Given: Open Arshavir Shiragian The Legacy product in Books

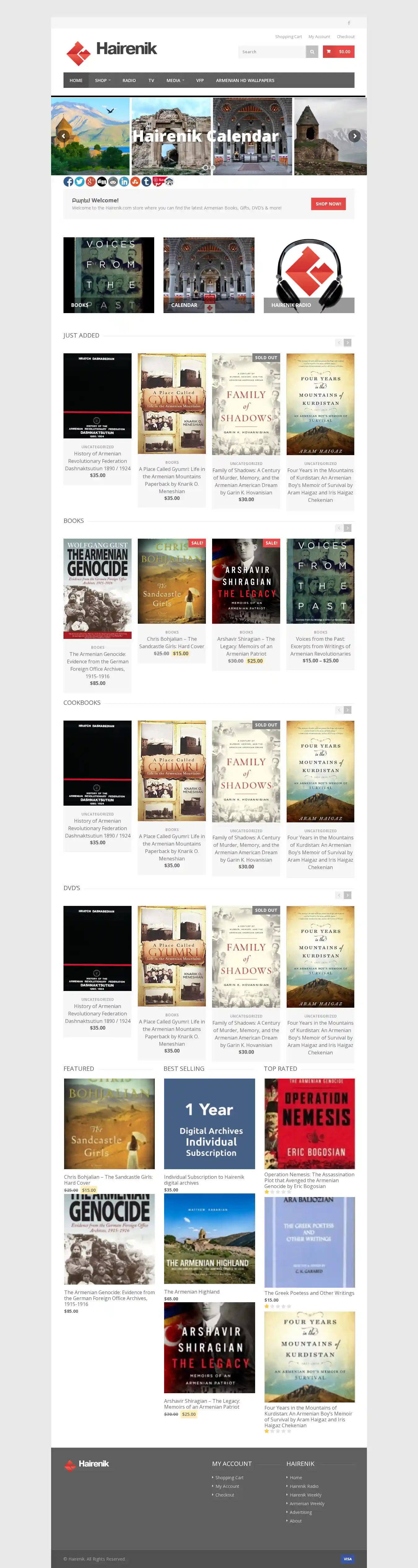Looking at the screenshot, I should point(246,581).
